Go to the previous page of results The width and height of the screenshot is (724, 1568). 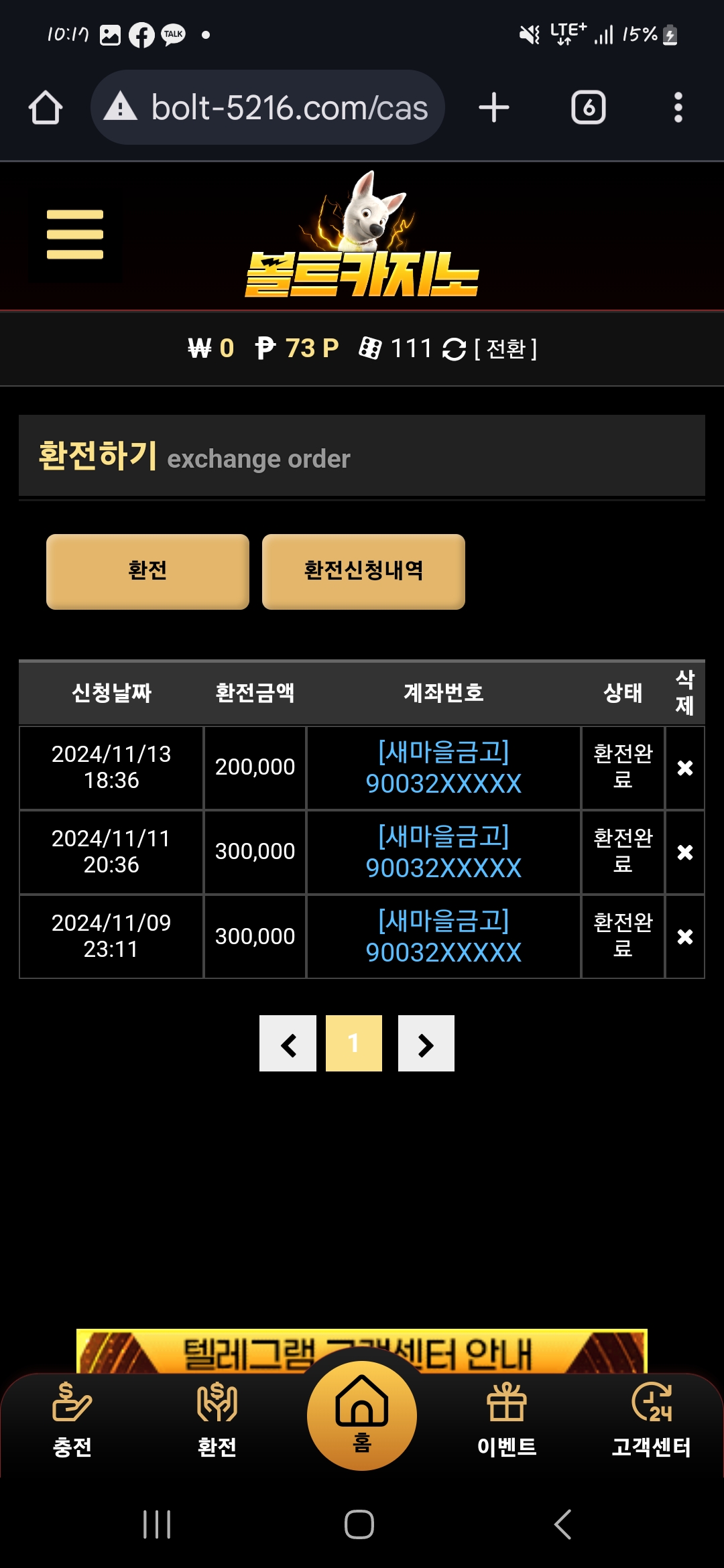click(288, 1043)
